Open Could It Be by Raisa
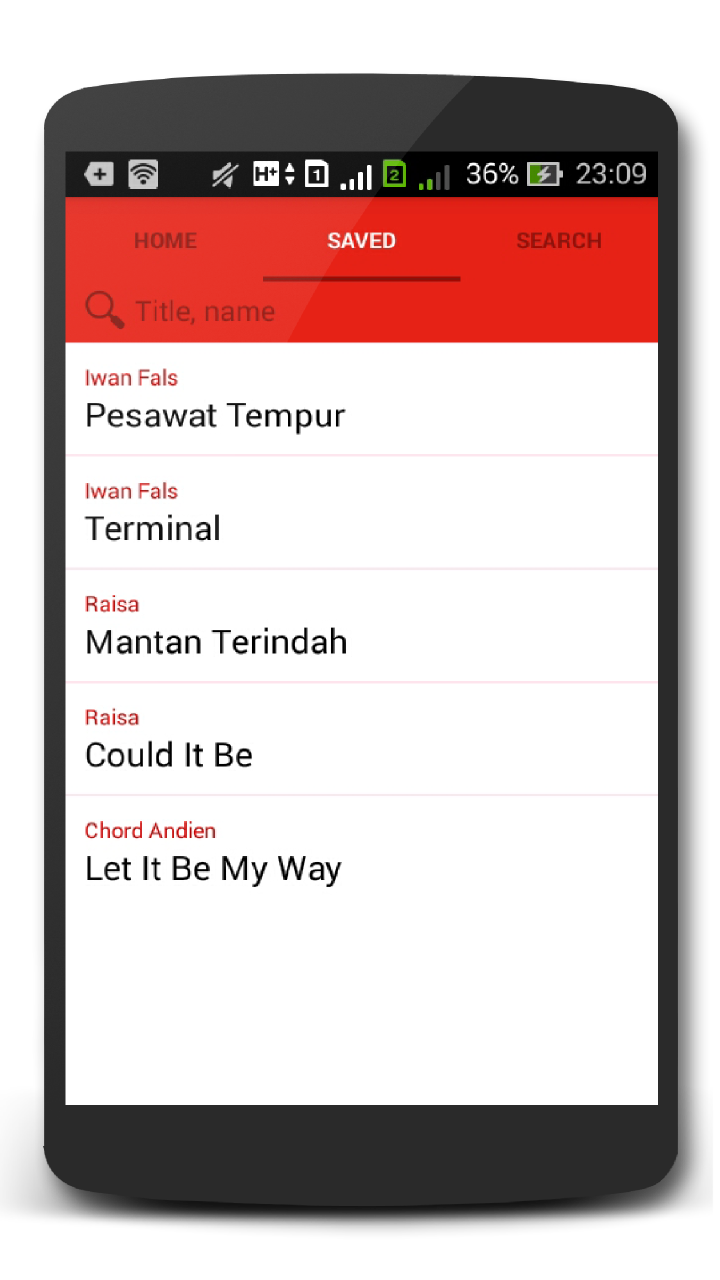Viewport: 720px width, 1280px height. click(361, 739)
